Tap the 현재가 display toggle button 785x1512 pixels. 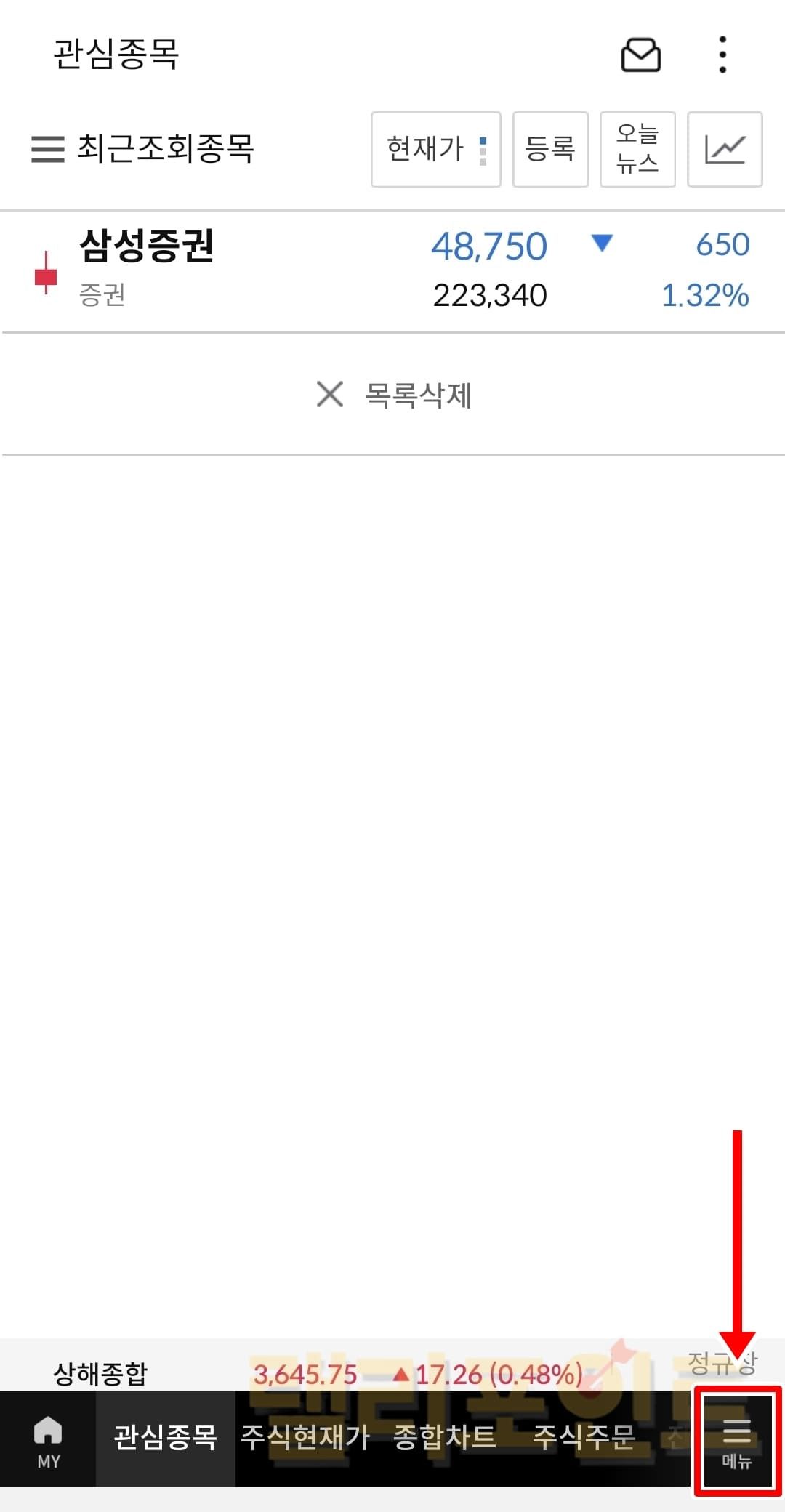click(435, 149)
